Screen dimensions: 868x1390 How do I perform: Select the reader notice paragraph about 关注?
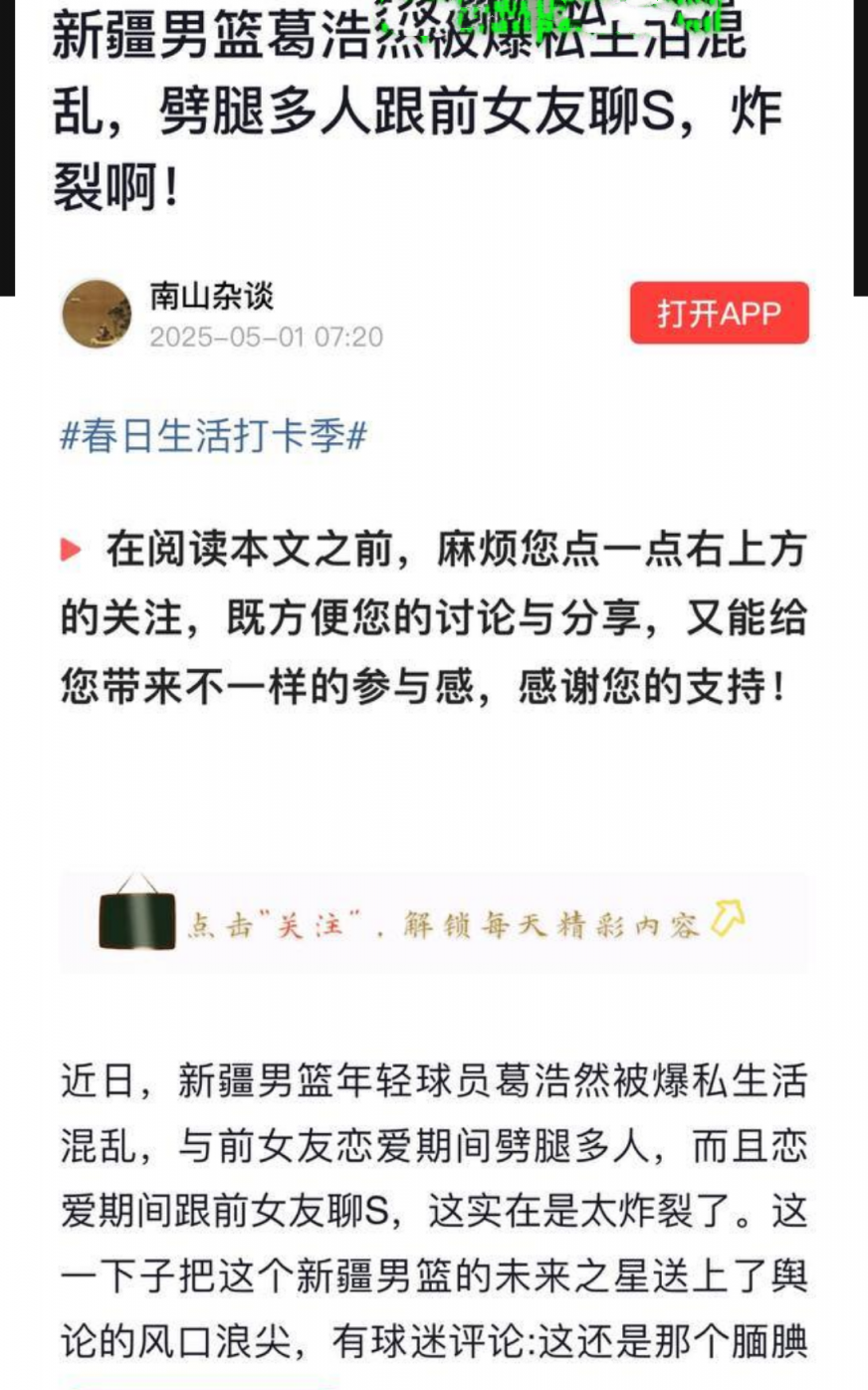[428, 617]
